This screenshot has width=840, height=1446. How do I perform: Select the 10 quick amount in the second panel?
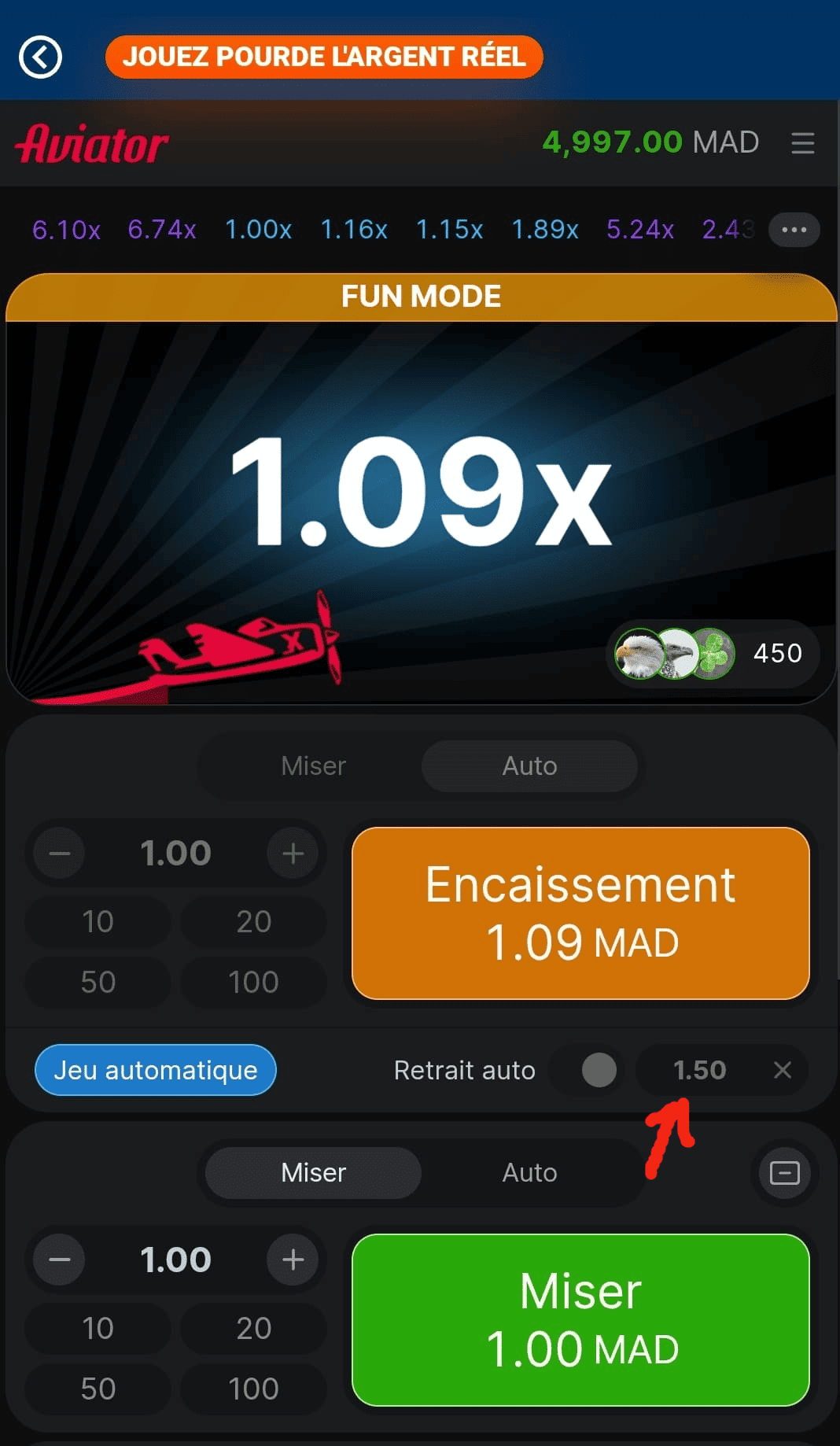[x=98, y=1328]
